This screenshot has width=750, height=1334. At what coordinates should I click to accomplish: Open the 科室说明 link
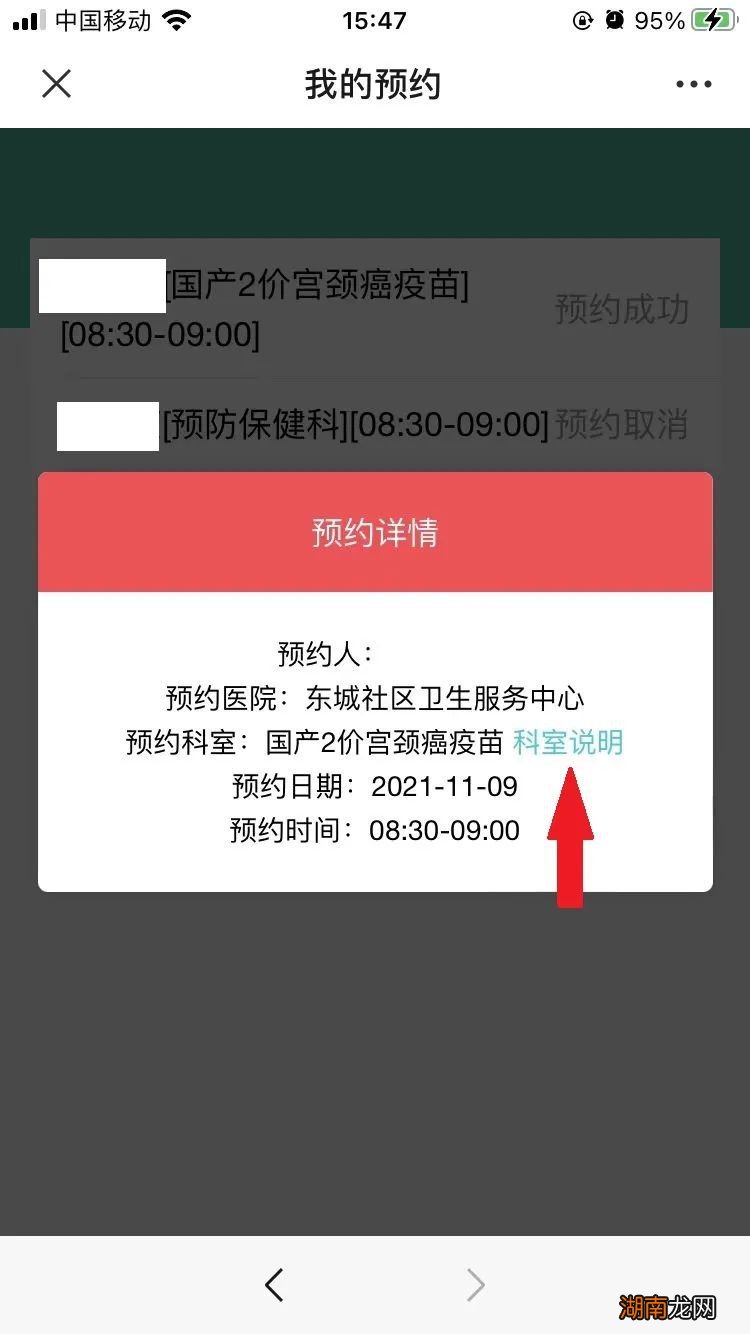click(569, 743)
